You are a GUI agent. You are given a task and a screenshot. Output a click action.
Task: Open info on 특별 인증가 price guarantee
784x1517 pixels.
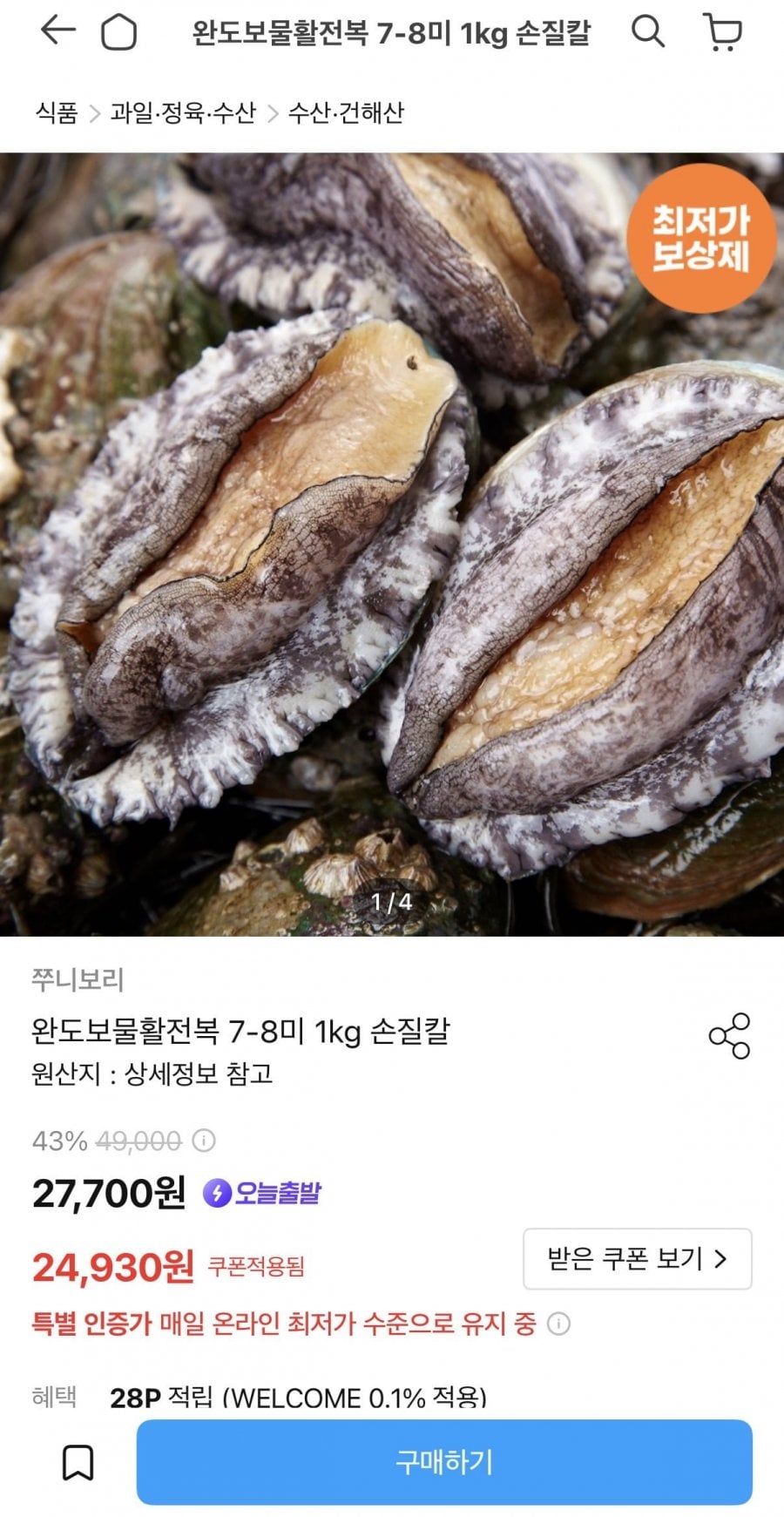(x=558, y=1324)
